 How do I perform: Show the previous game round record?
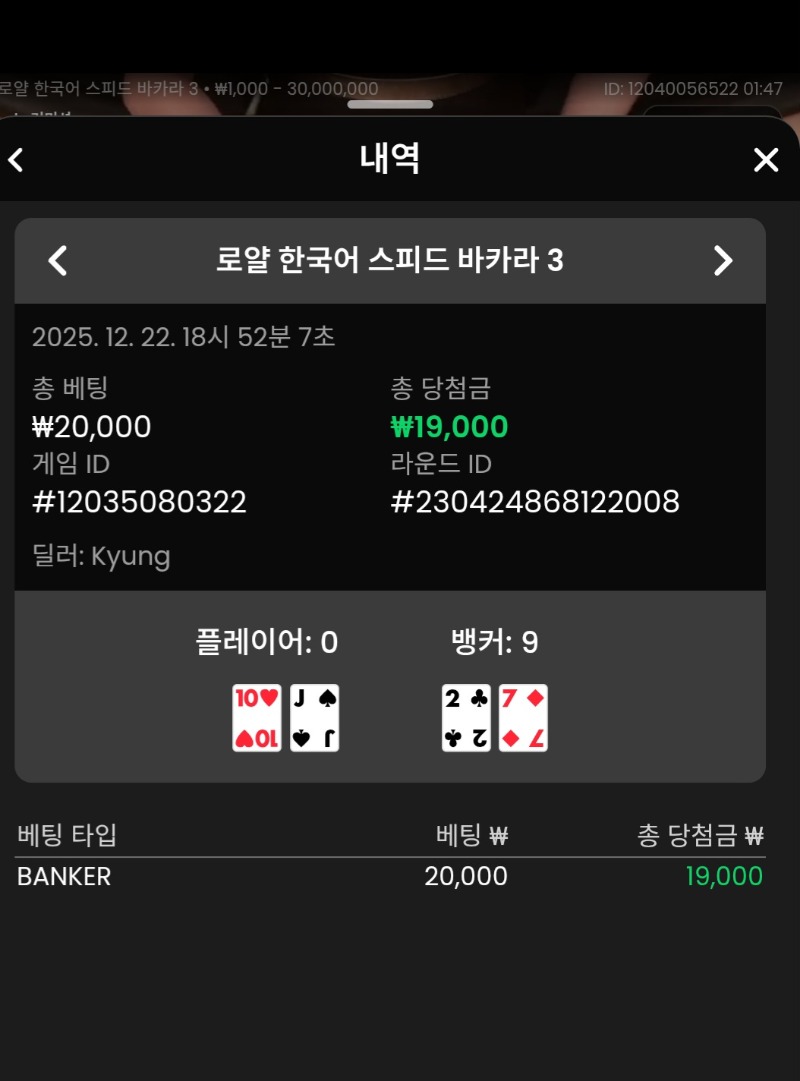pyautogui.click(x=58, y=261)
